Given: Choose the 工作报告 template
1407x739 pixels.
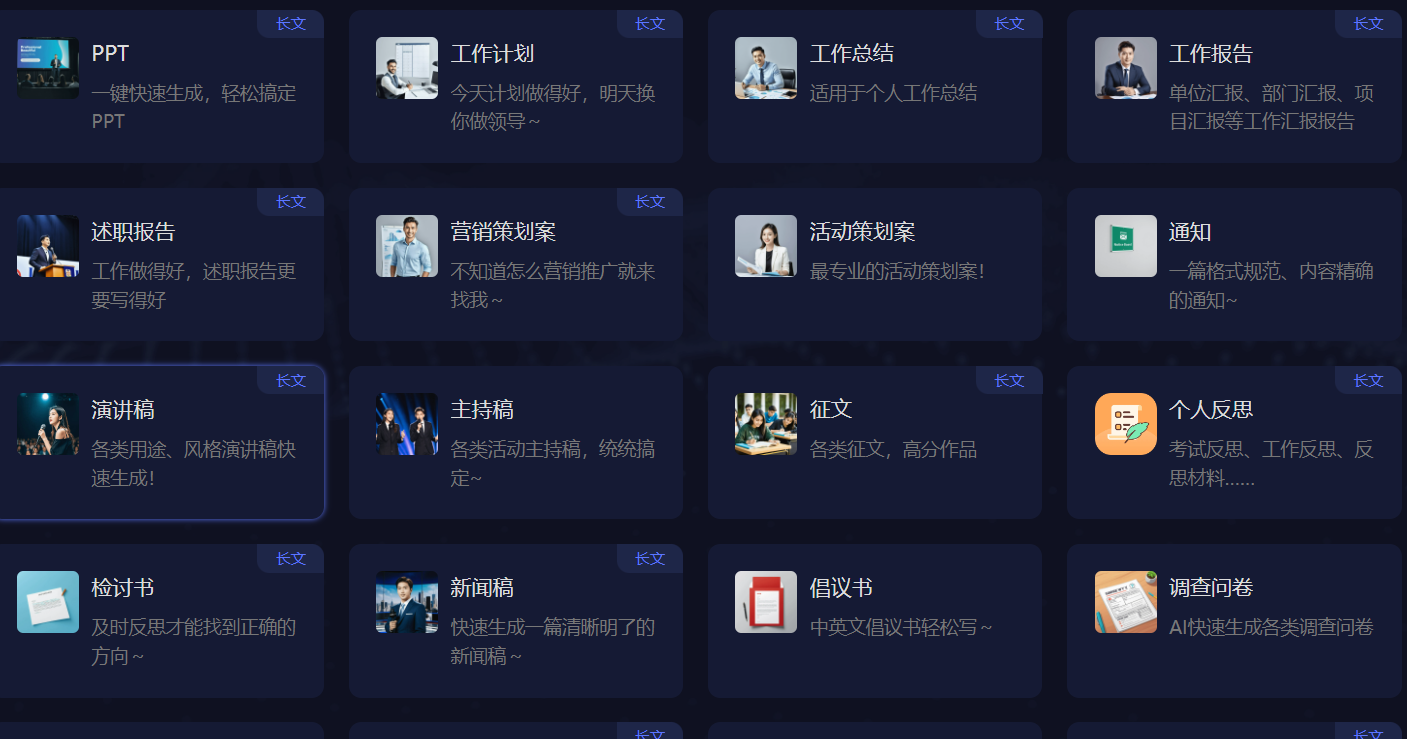Looking at the screenshot, I should (x=1233, y=87).
